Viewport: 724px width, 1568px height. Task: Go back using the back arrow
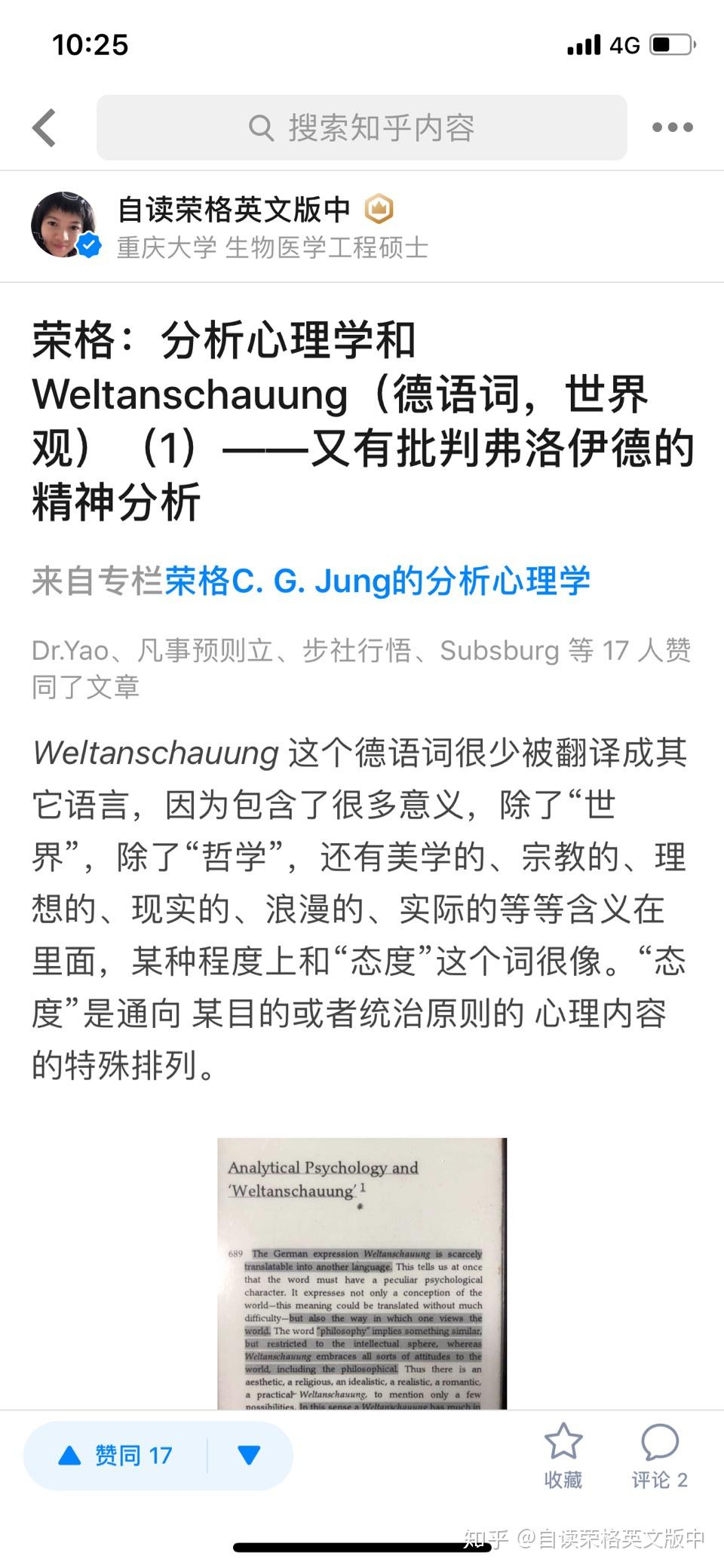click(x=44, y=127)
